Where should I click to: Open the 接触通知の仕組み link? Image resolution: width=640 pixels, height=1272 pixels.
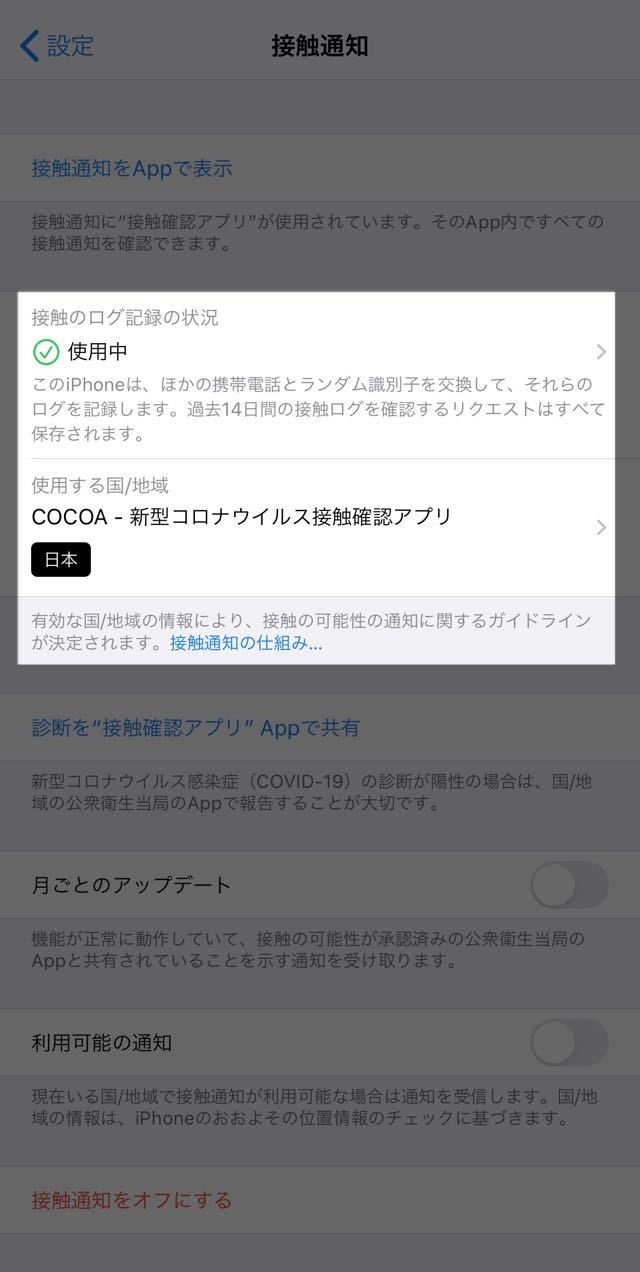click(246, 643)
